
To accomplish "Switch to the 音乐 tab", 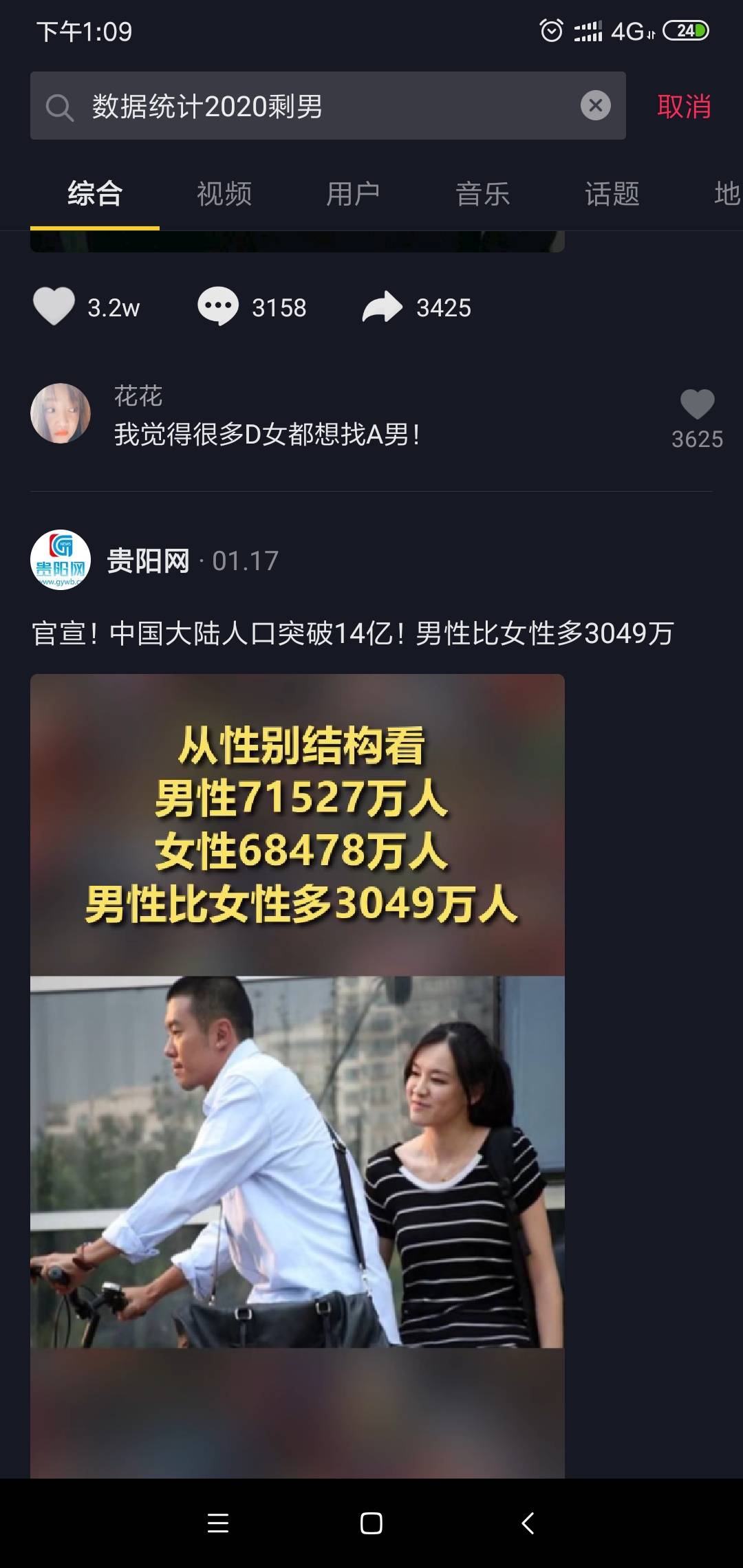I will click(x=482, y=194).
